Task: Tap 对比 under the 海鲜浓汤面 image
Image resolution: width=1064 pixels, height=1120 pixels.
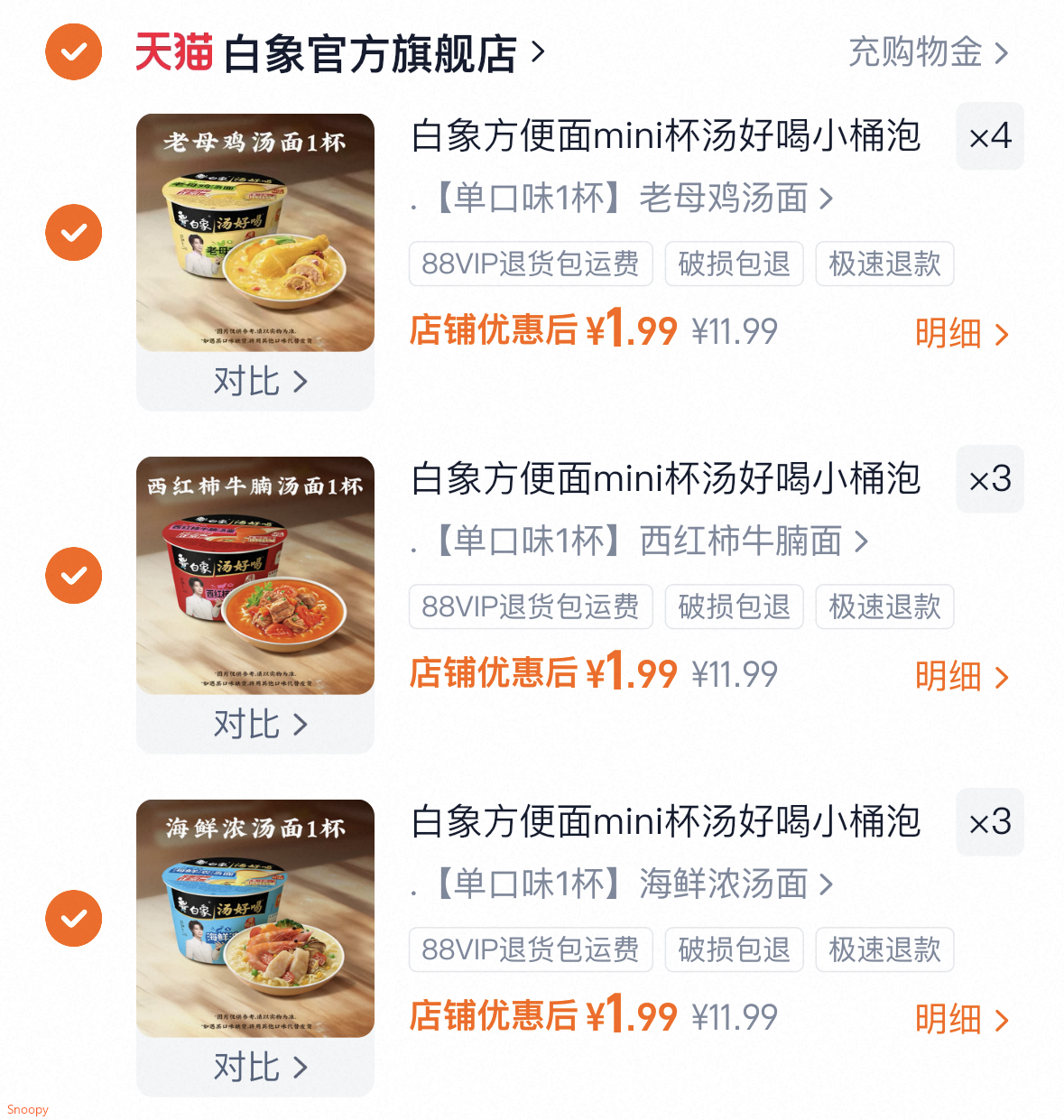Action: coord(260,1068)
